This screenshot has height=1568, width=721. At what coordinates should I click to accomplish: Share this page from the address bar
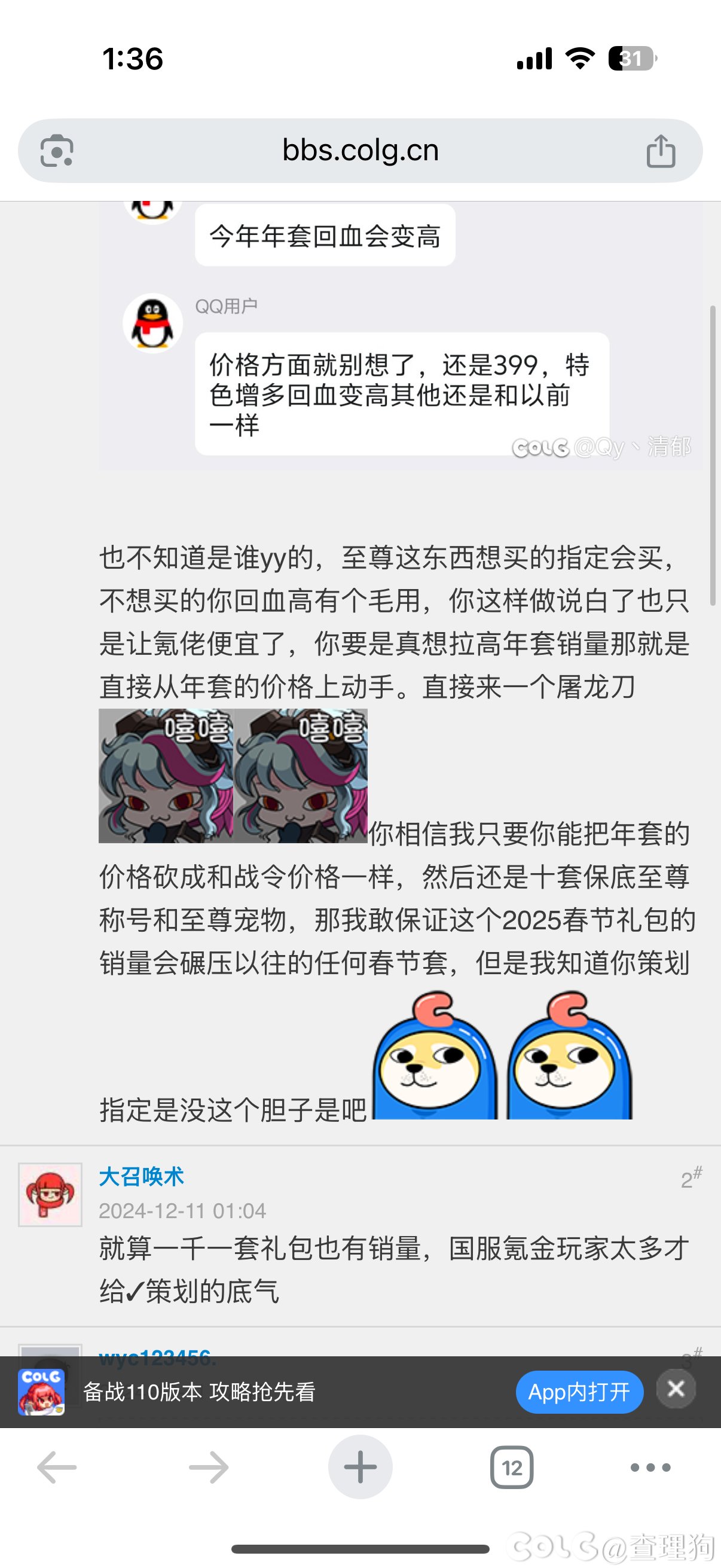tap(661, 151)
